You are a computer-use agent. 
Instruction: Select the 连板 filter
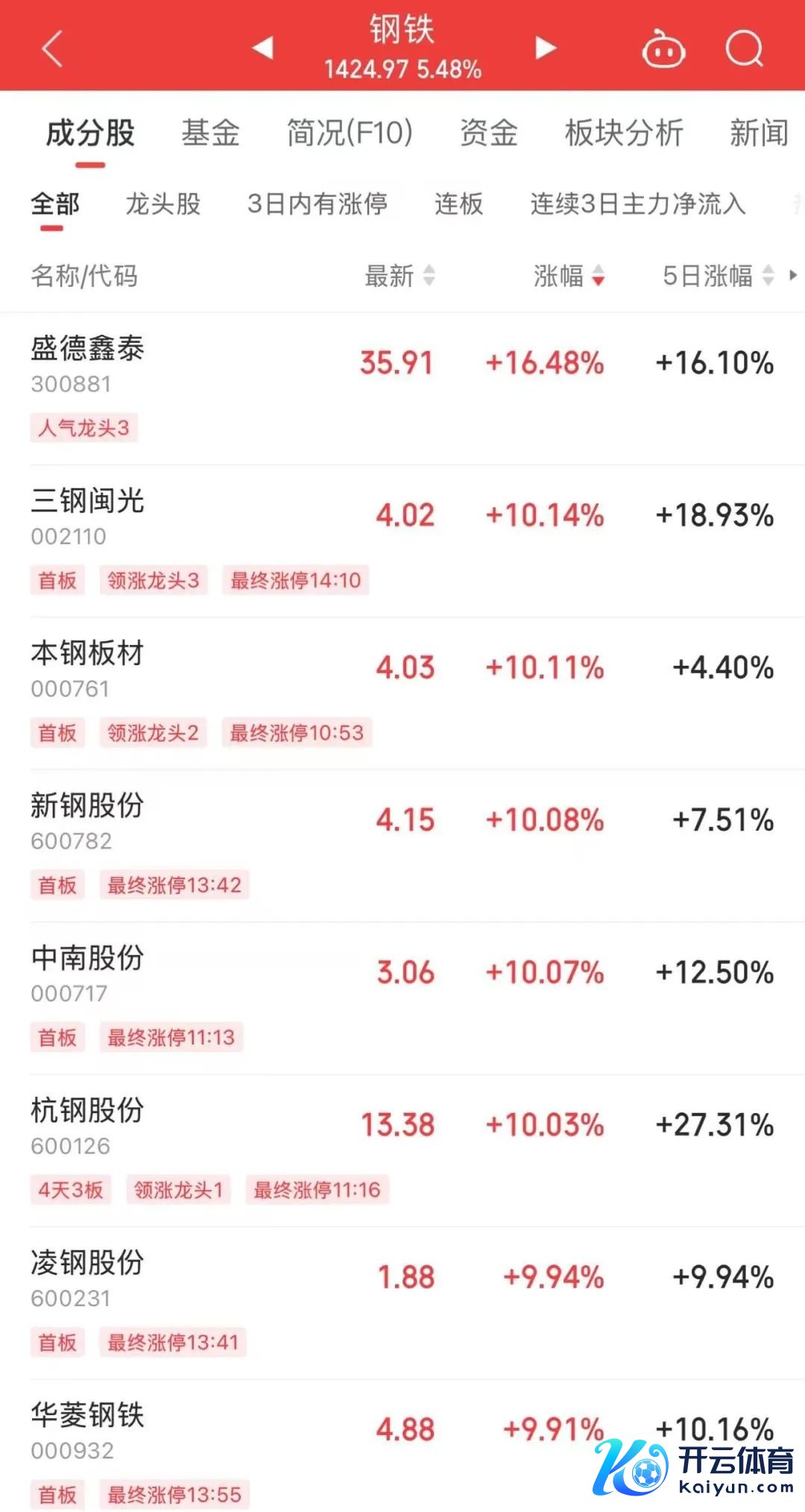tap(458, 204)
